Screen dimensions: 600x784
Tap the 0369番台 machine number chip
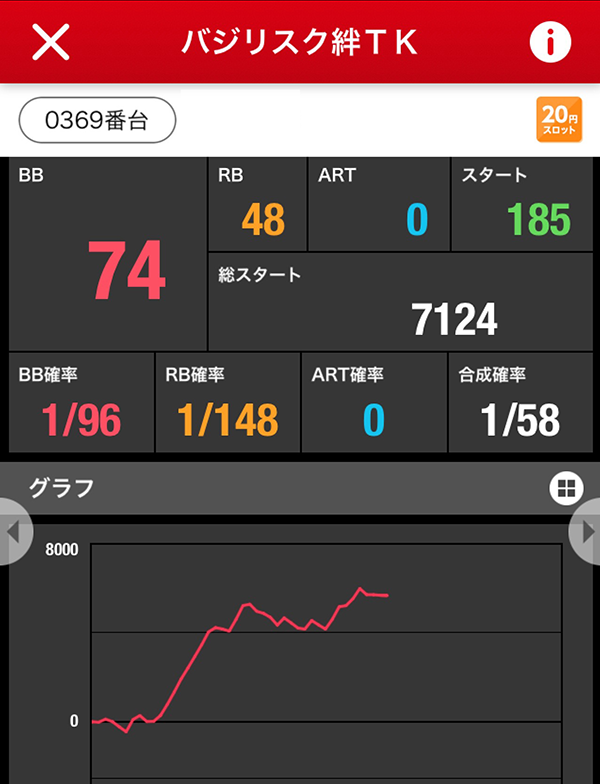(97, 120)
